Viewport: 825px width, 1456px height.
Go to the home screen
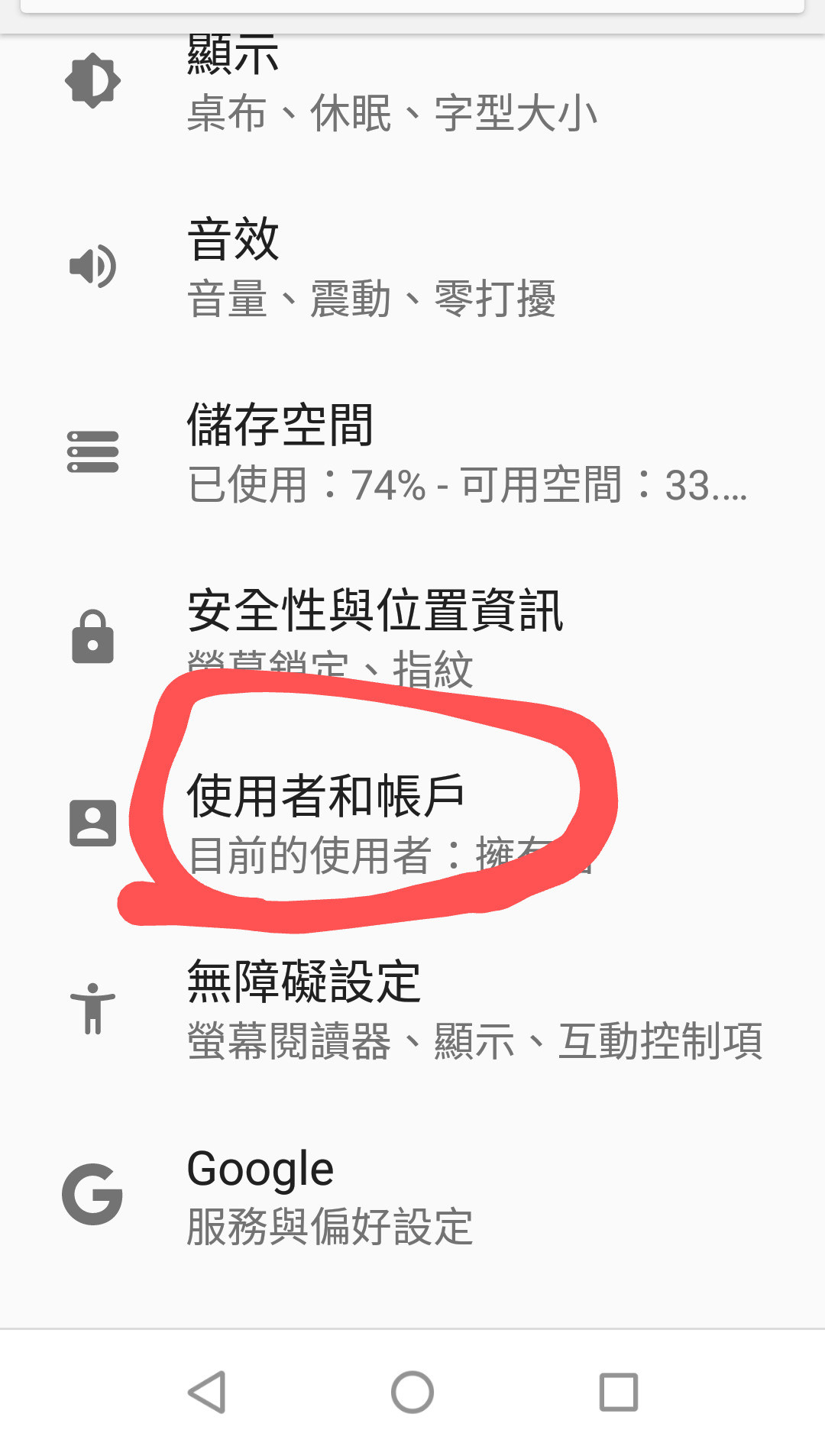pos(412,1392)
